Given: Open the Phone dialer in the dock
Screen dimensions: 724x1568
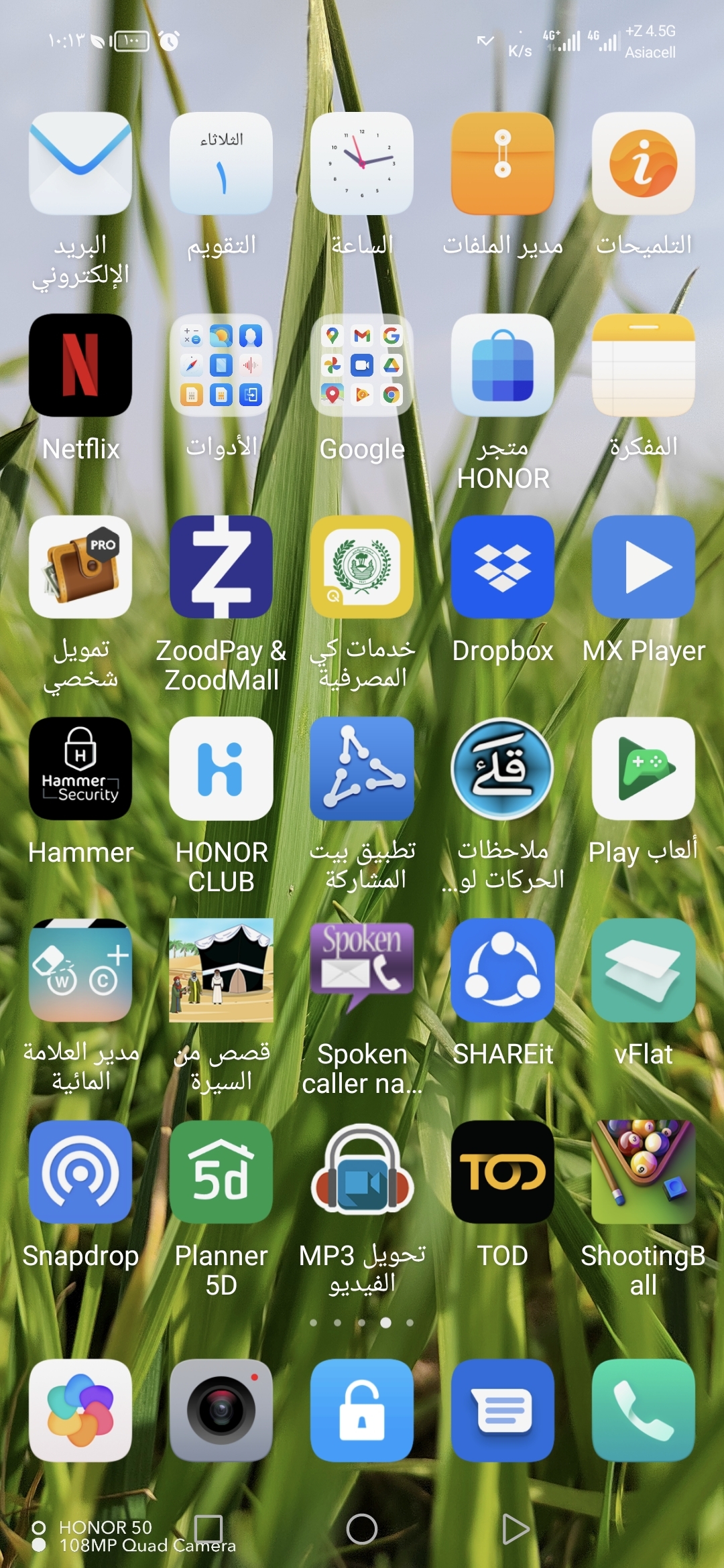Looking at the screenshot, I should (x=644, y=1411).
